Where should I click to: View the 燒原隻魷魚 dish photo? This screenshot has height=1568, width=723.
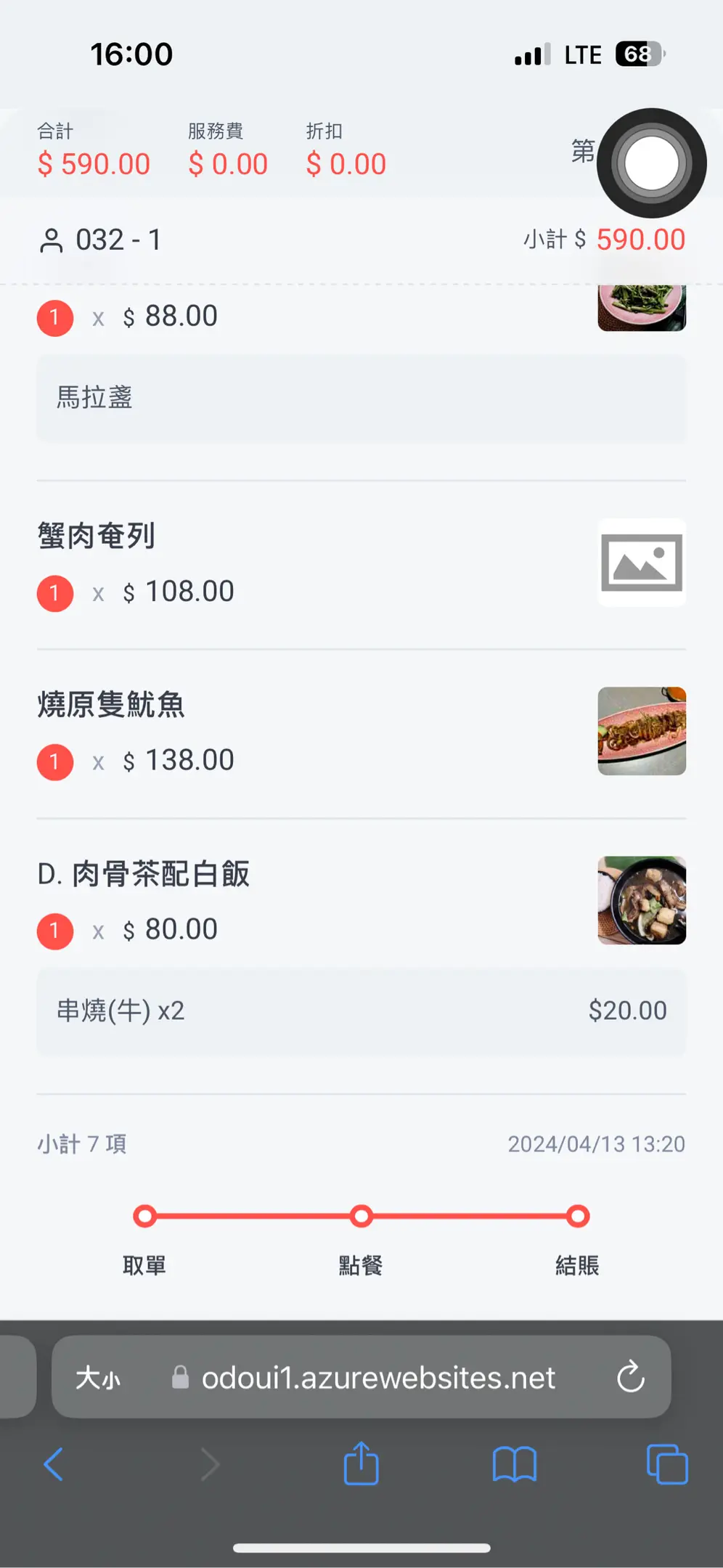642,731
